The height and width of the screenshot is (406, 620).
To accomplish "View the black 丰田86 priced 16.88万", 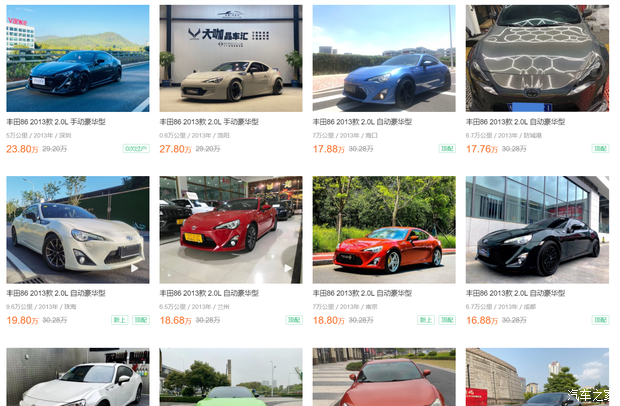I will coord(537,230).
